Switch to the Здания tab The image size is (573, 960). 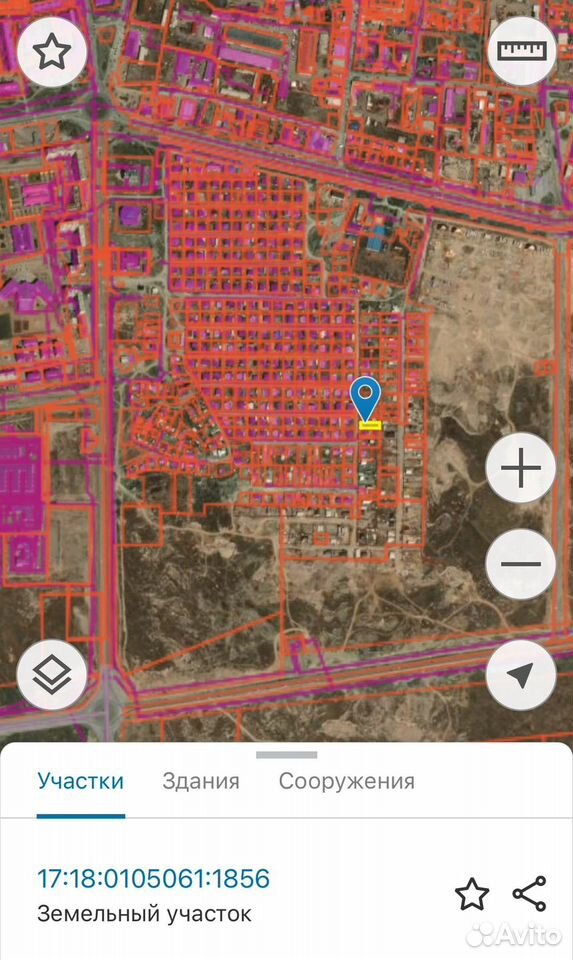201,781
